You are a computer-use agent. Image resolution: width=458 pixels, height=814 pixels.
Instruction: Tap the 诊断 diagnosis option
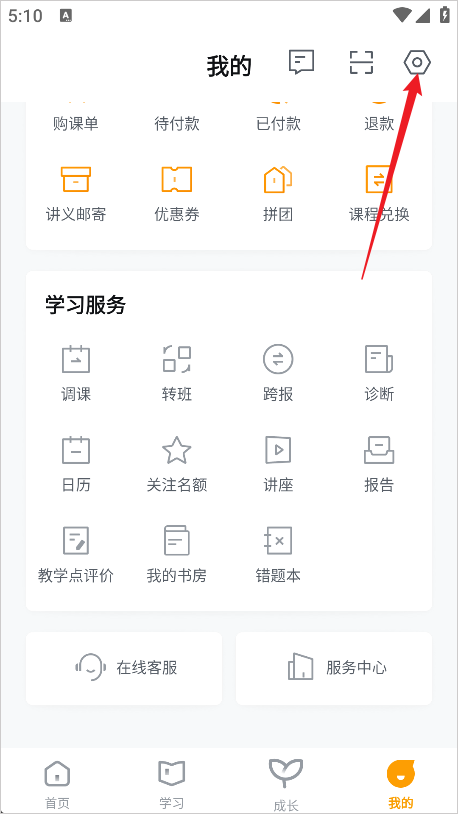pos(379,373)
